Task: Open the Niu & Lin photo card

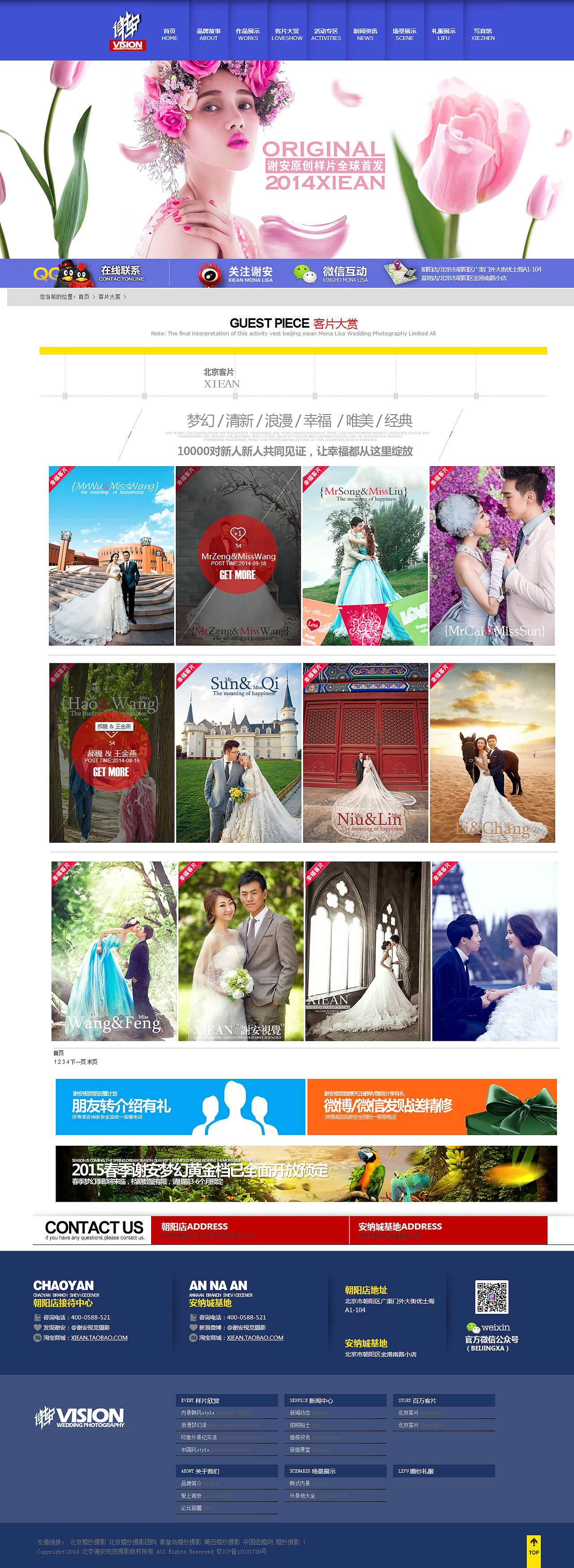Action: click(365, 753)
